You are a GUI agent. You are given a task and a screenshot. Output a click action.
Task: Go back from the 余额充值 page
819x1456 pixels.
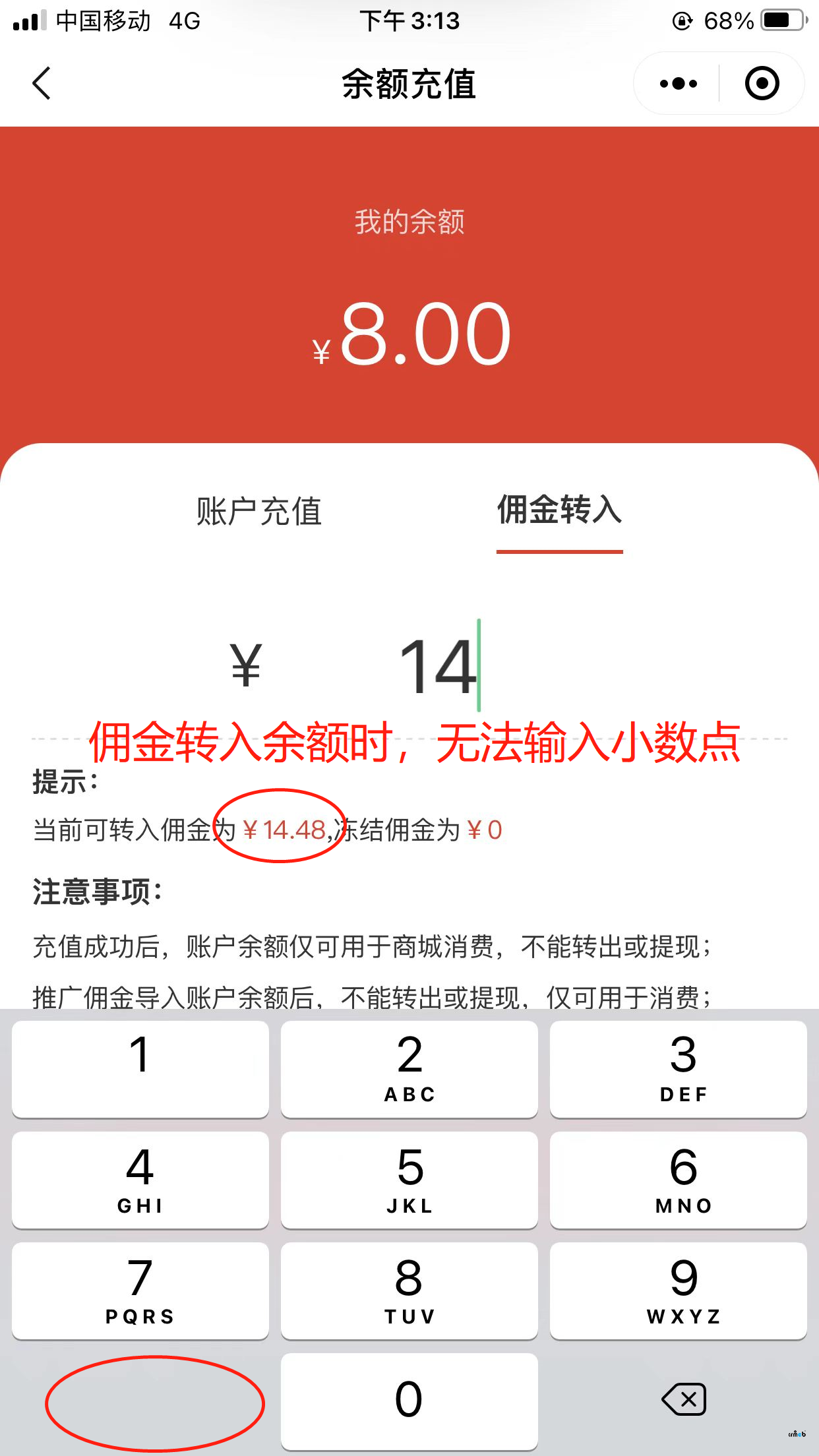(x=42, y=84)
